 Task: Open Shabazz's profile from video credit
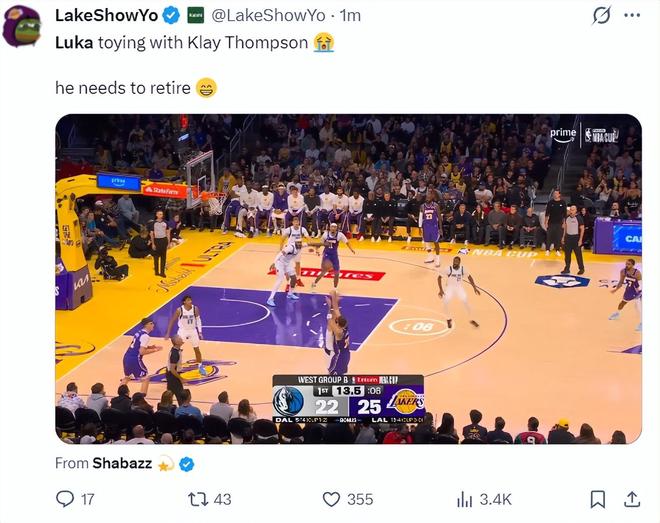point(122,463)
